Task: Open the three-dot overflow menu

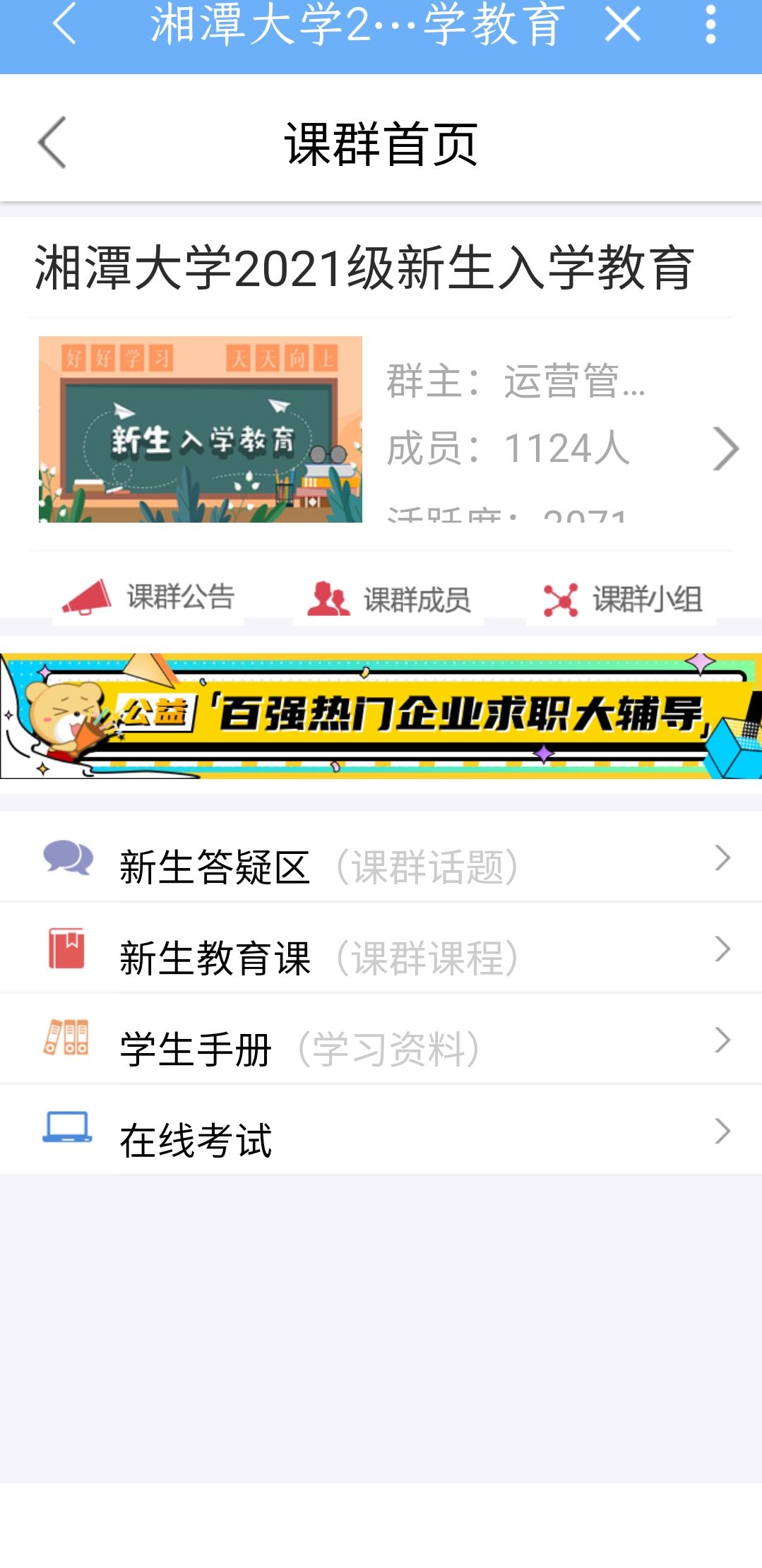Action: (710, 24)
